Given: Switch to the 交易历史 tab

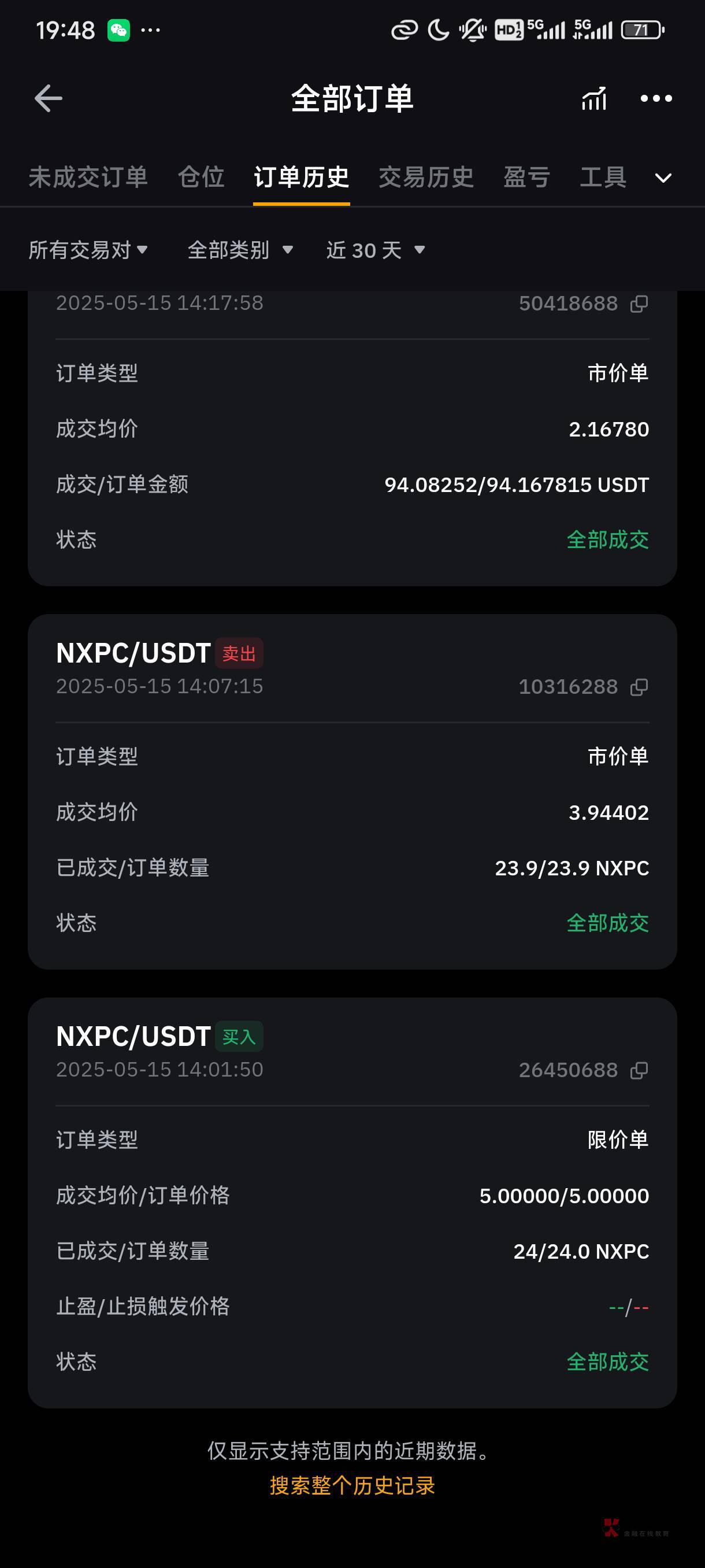Looking at the screenshot, I should tap(426, 177).
